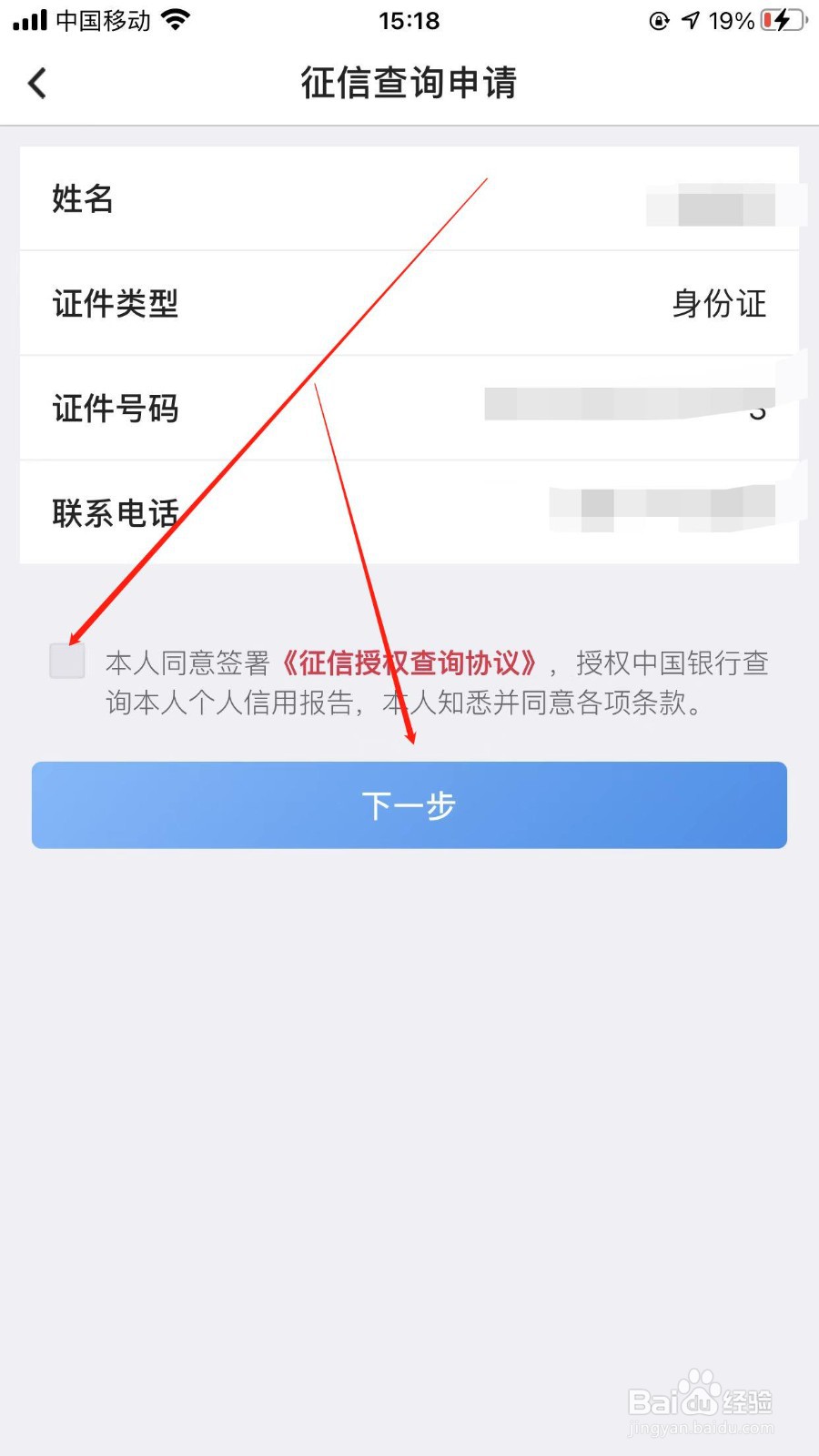
Task: Tap the 征信查询申请 title bar
Action: click(x=409, y=83)
